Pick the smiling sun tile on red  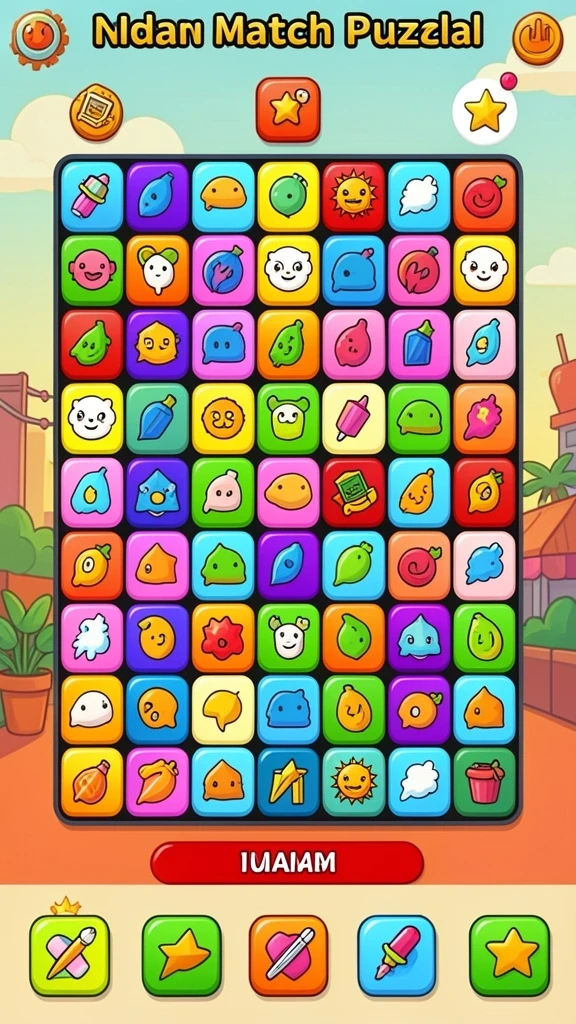(353, 197)
